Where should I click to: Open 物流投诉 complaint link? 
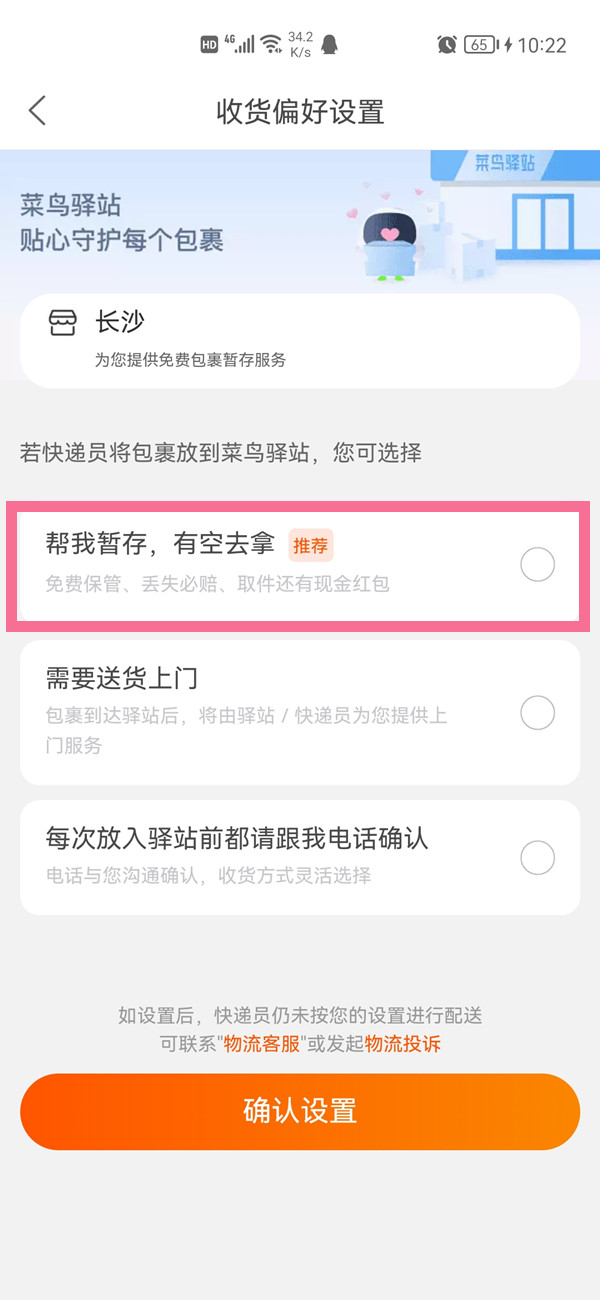[x=403, y=1044]
